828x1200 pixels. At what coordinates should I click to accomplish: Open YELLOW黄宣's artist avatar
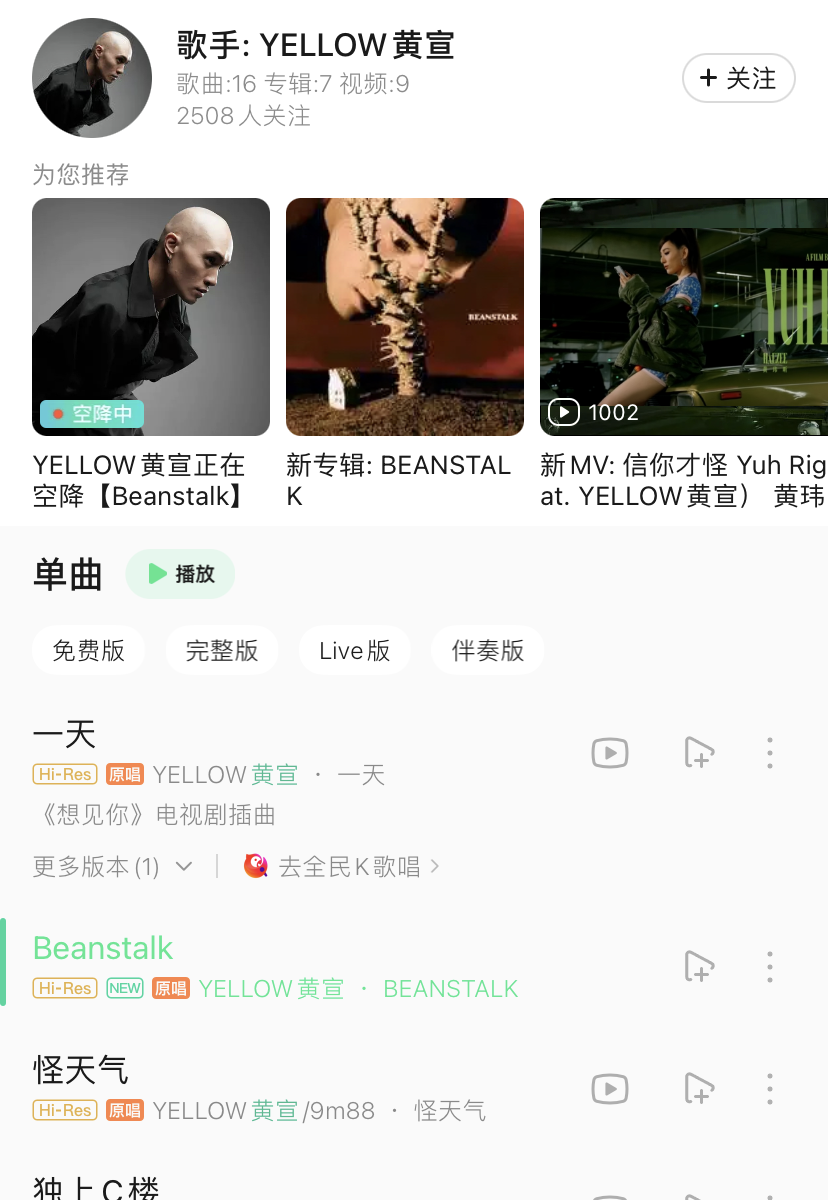click(92, 78)
